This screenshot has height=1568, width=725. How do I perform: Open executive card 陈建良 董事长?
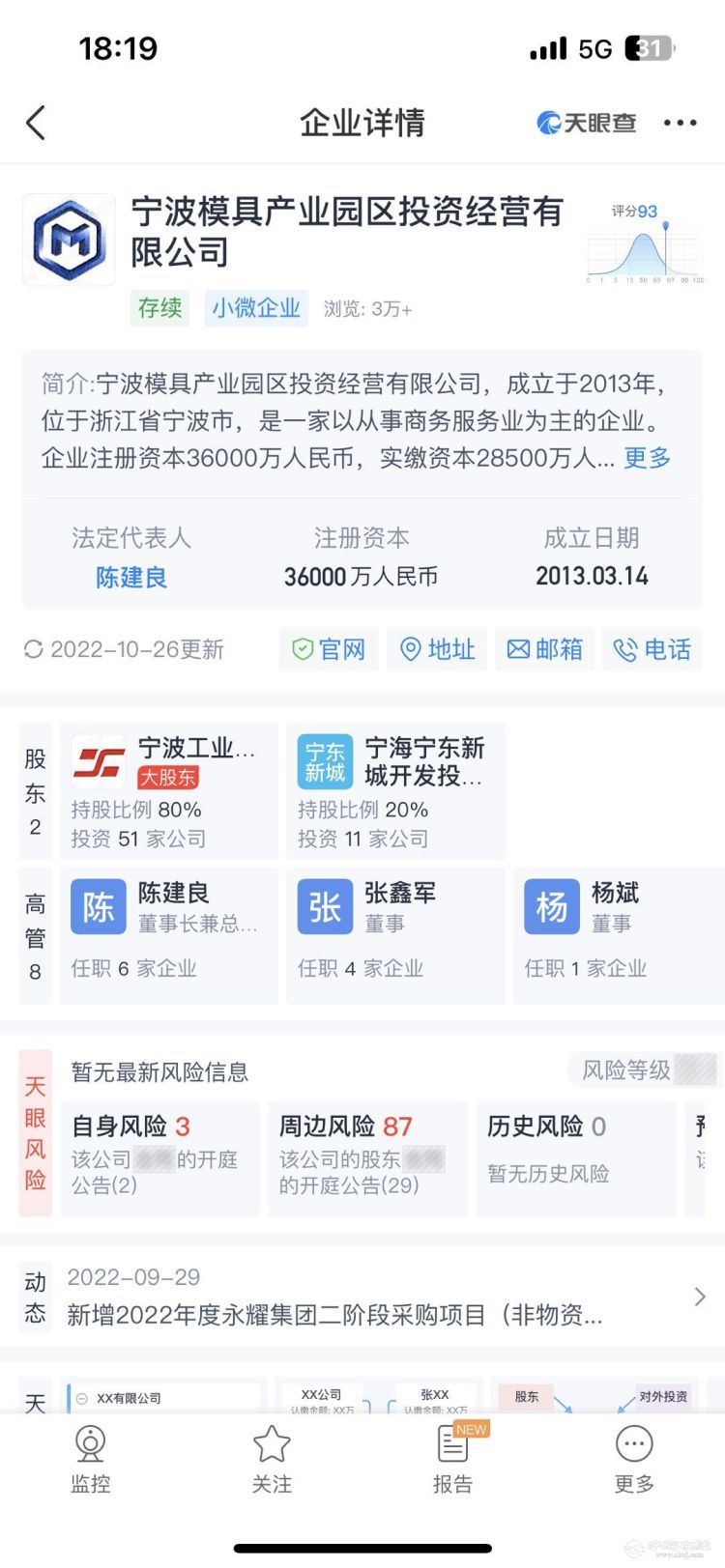169,935
